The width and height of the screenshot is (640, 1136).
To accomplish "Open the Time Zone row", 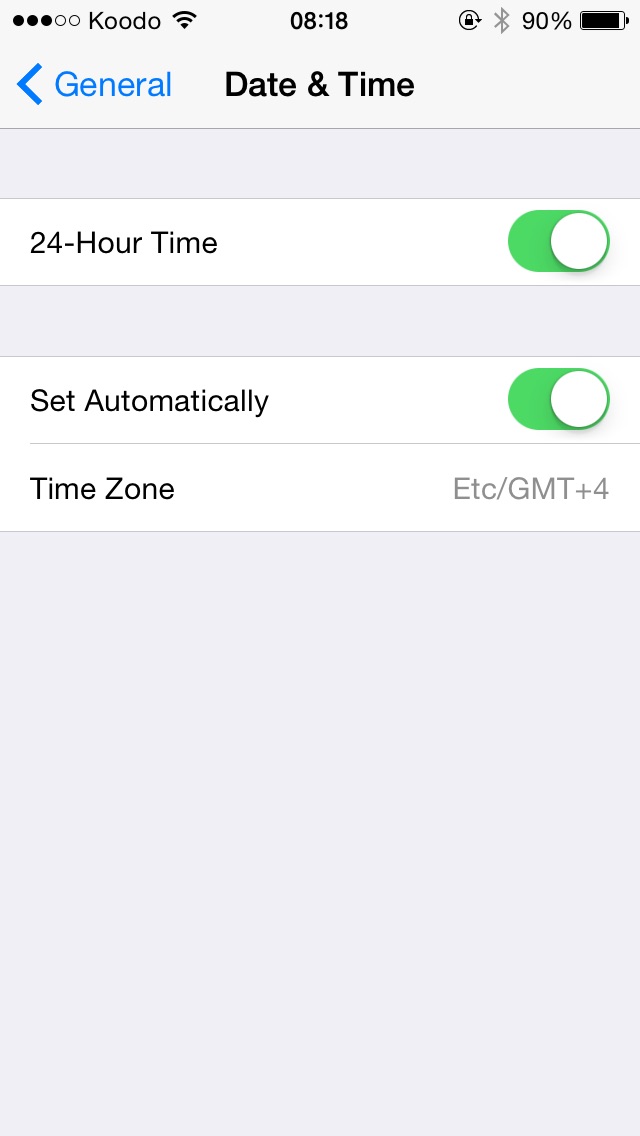I will coord(320,488).
